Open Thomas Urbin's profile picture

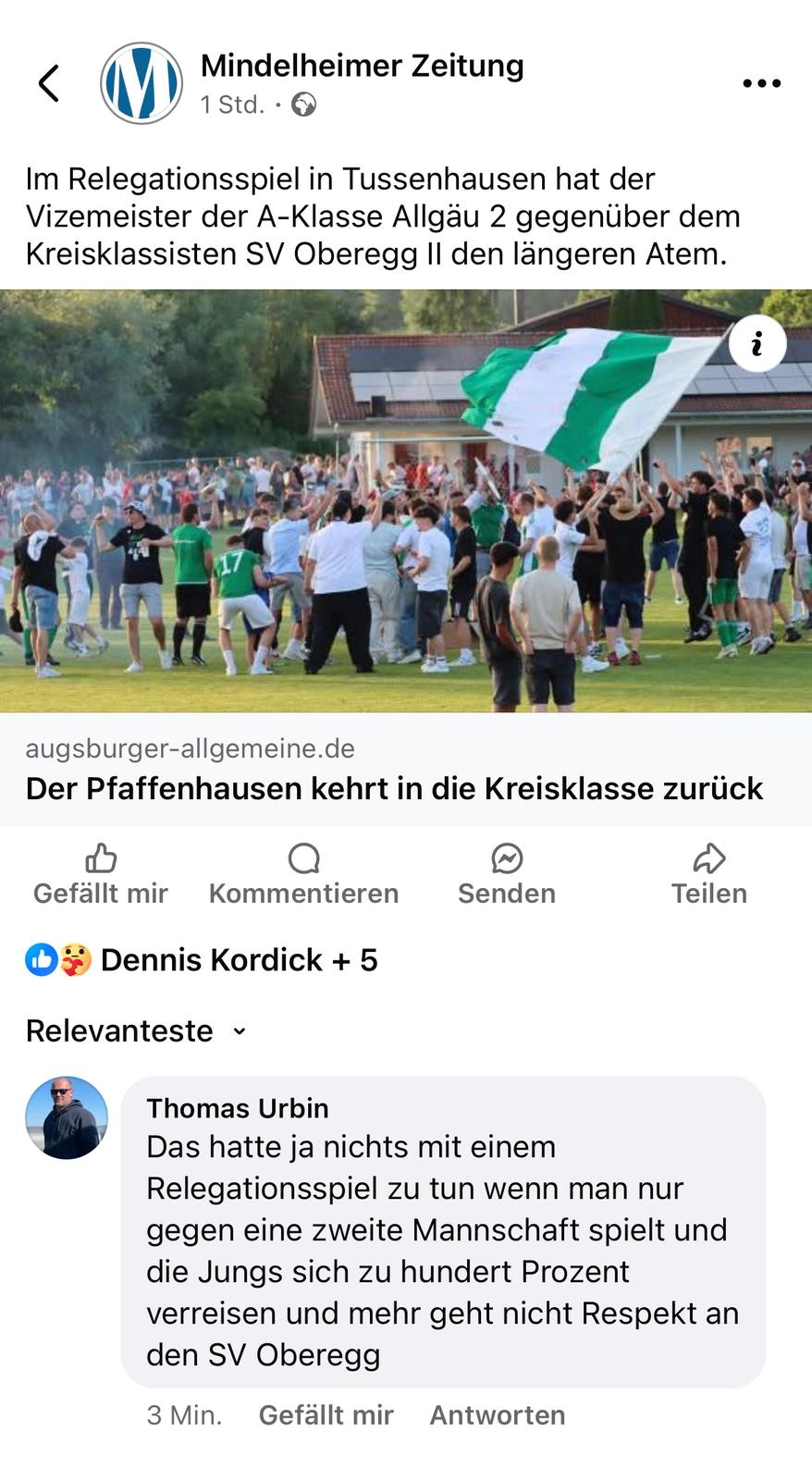tap(67, 1117)
